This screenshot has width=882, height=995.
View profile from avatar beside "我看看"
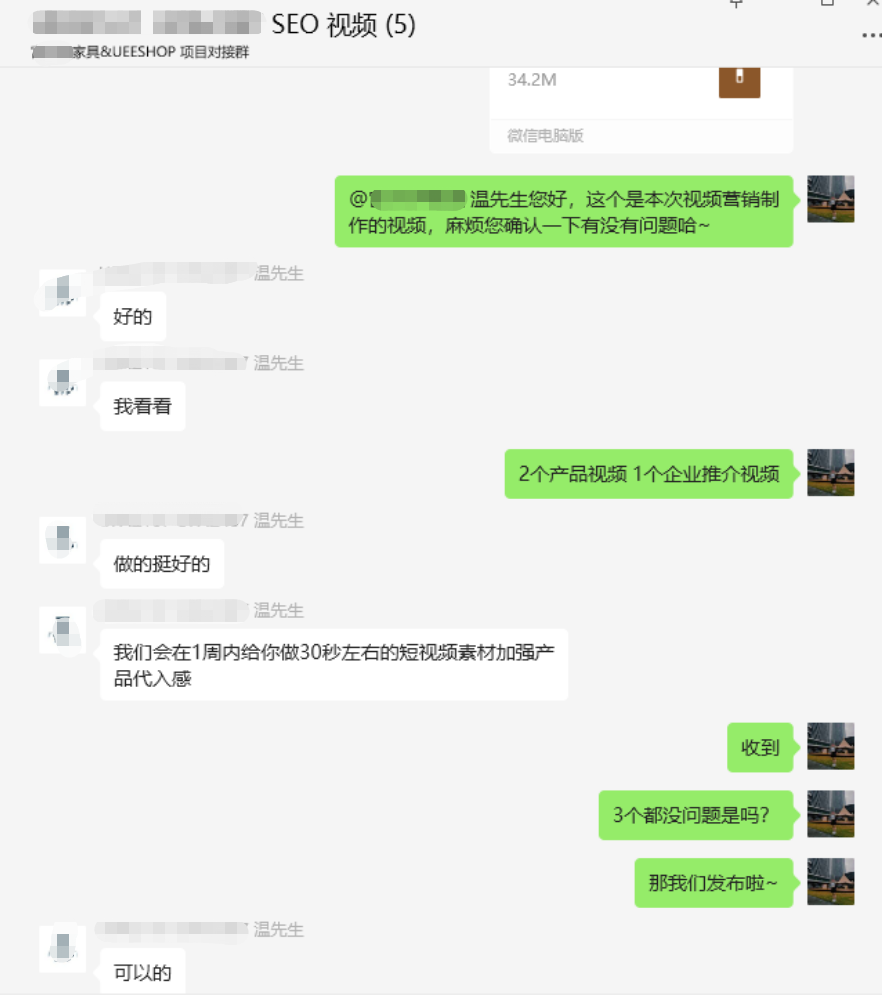pyautogui.click(x=62, y=382)
